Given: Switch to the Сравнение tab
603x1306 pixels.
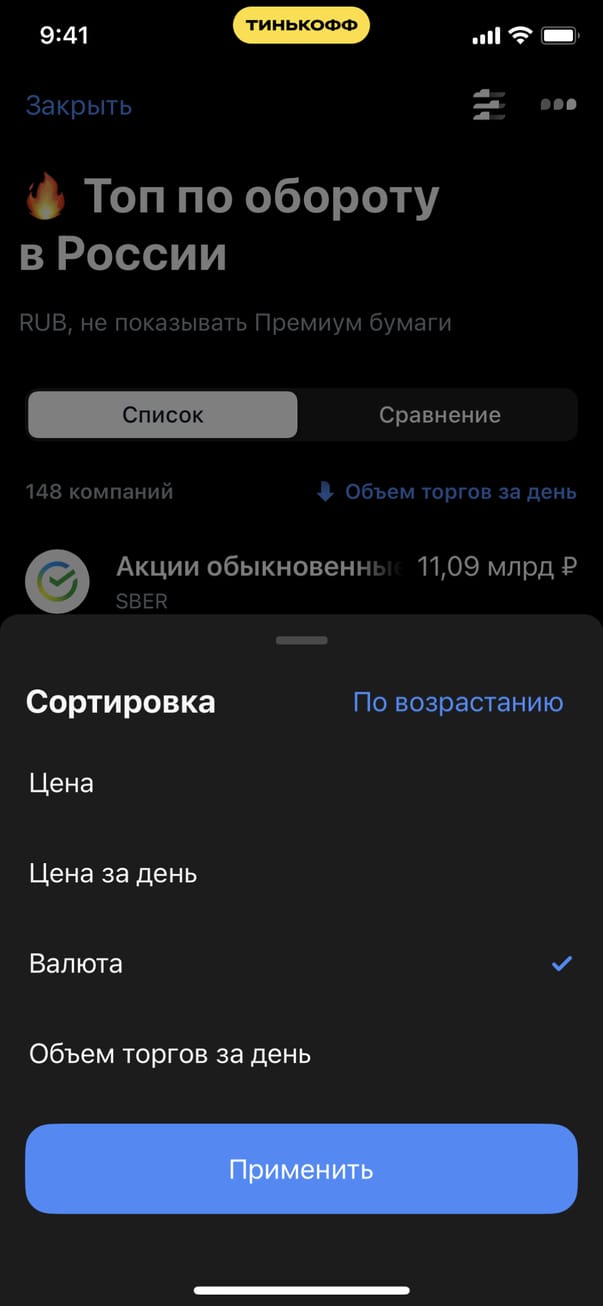Looking at the screenshot, I should [x=439, y=415].
